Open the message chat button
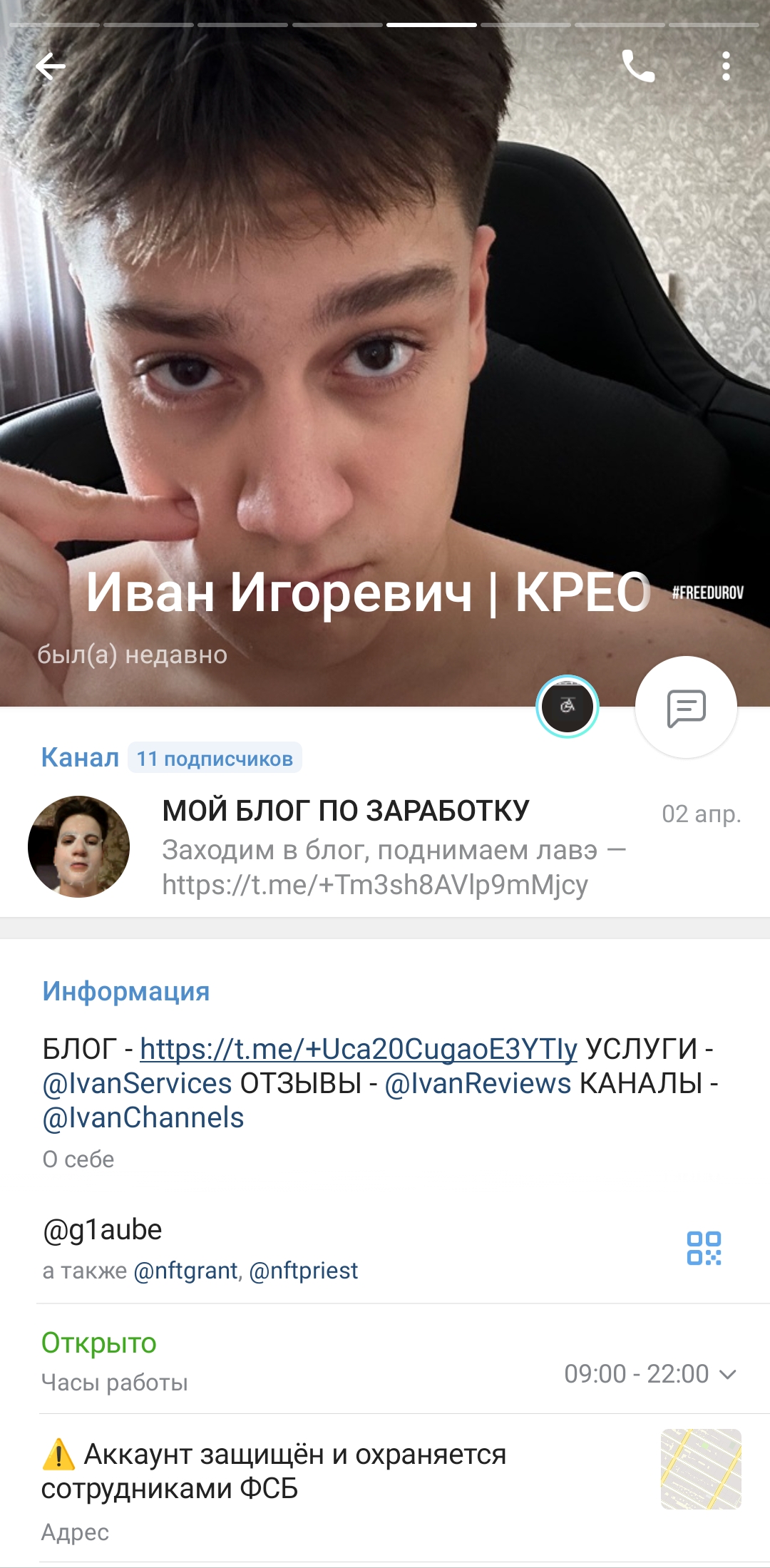The image size is (770, 1568). tap(686, 707)
